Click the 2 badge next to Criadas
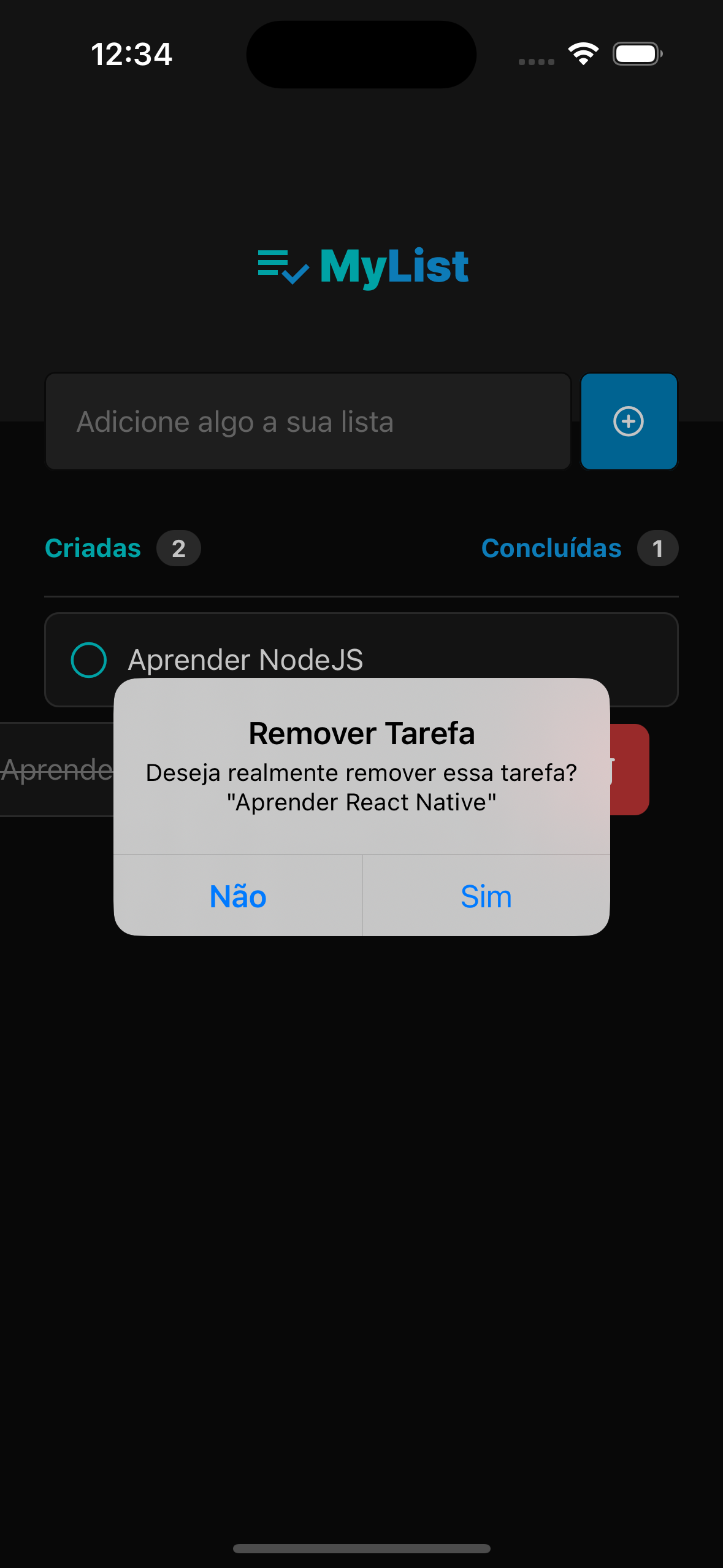 [x=178, y=548]
